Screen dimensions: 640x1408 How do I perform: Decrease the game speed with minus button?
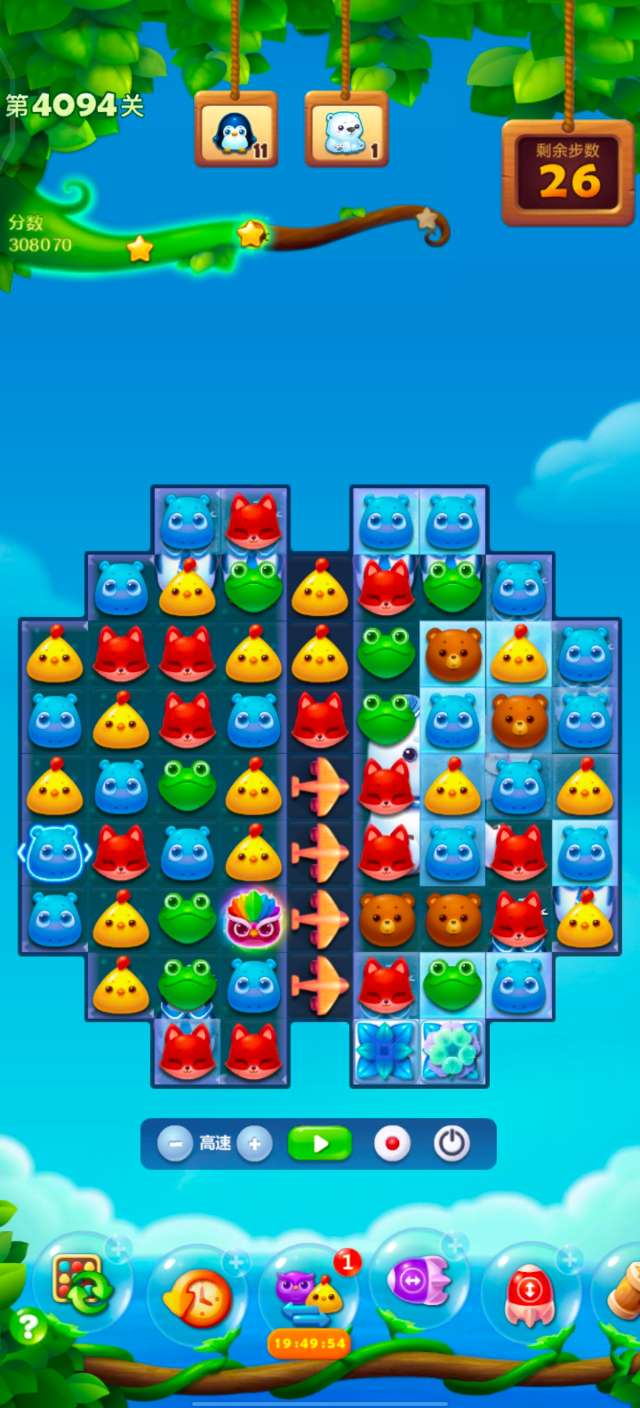coord(175,1143)
